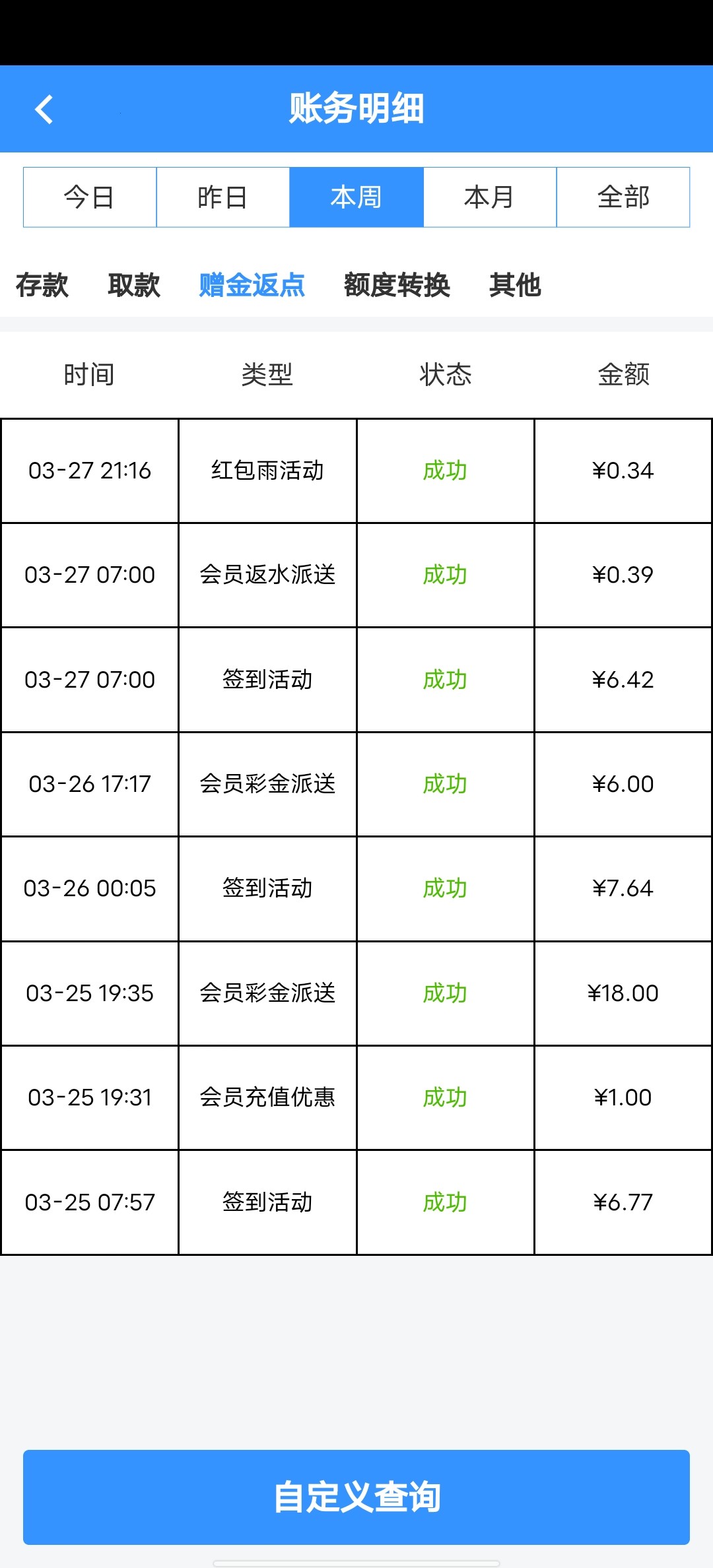Switch to the 今日 time filter
The width and height of the screenshot is (713, 1568).
[90, 197]
